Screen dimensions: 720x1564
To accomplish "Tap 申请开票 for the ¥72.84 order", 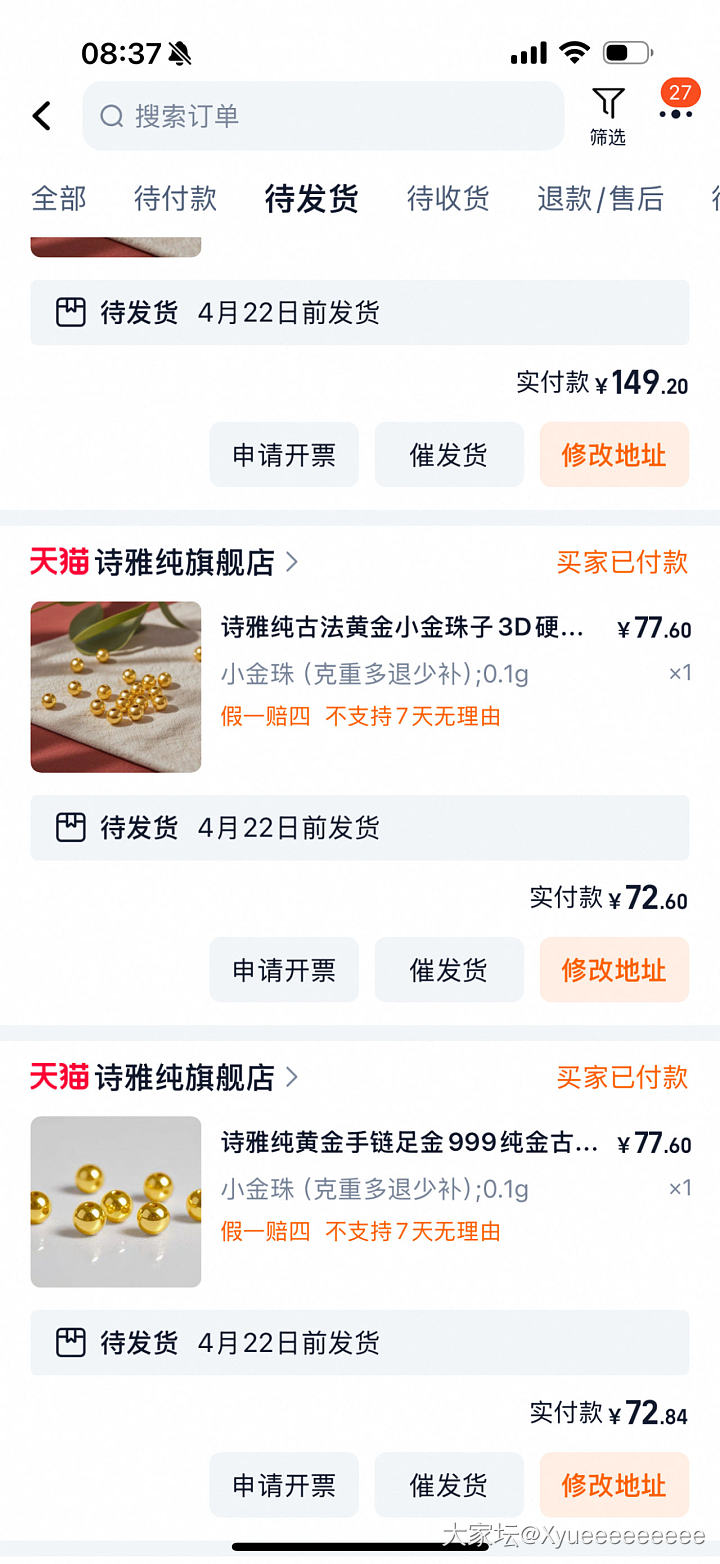I will tap(284, 1485).
